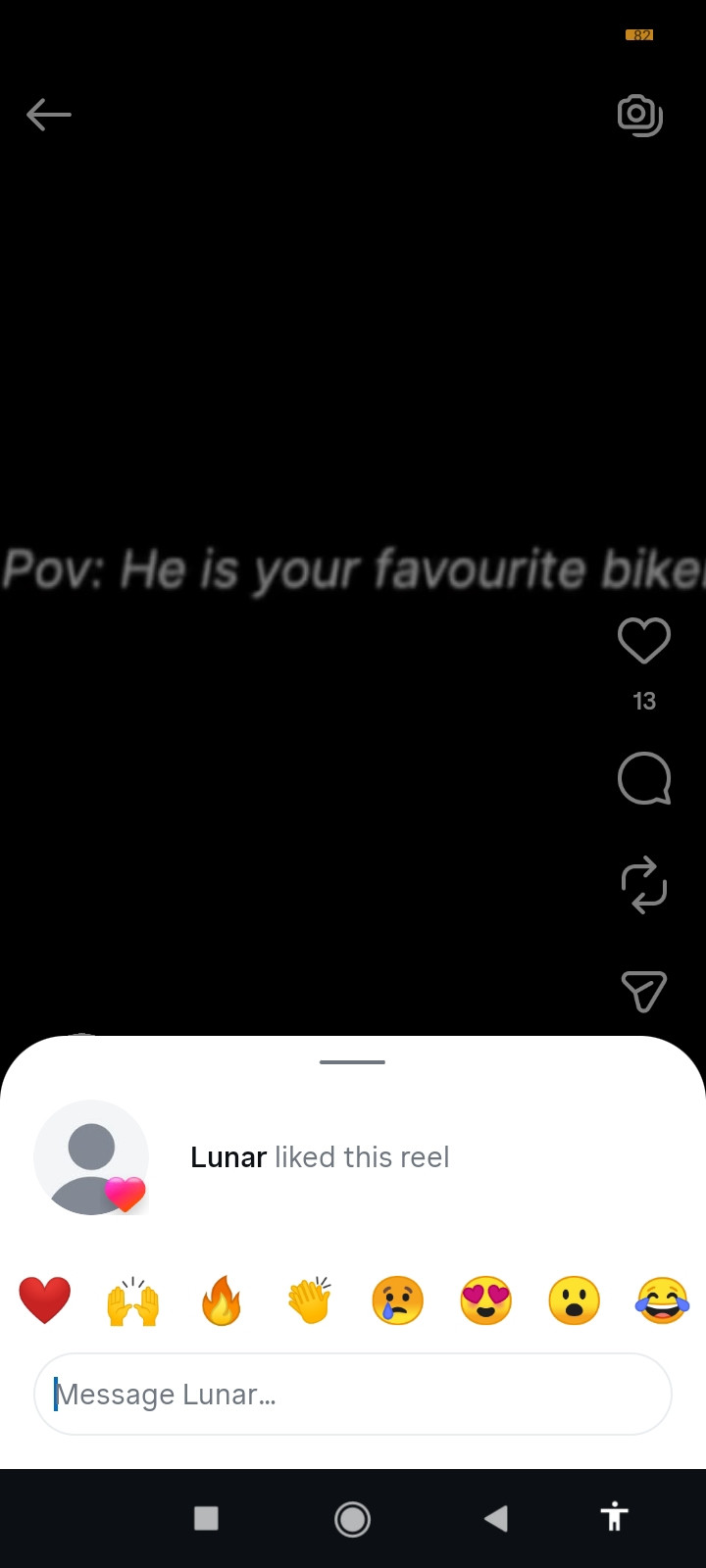Send the surprised face emoji
The image size is (706, 1568).
tap(575, 1301)
